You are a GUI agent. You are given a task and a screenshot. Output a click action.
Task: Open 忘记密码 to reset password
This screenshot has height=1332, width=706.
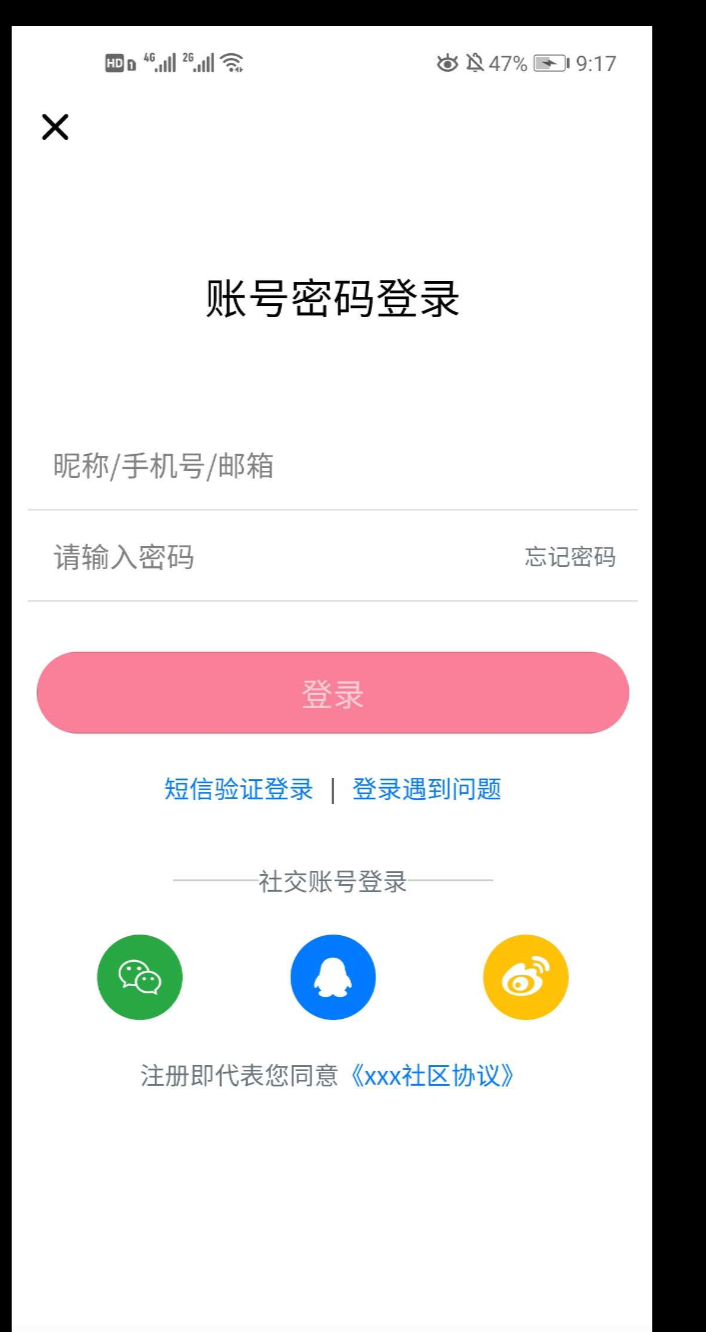click(x=570, y=557)
